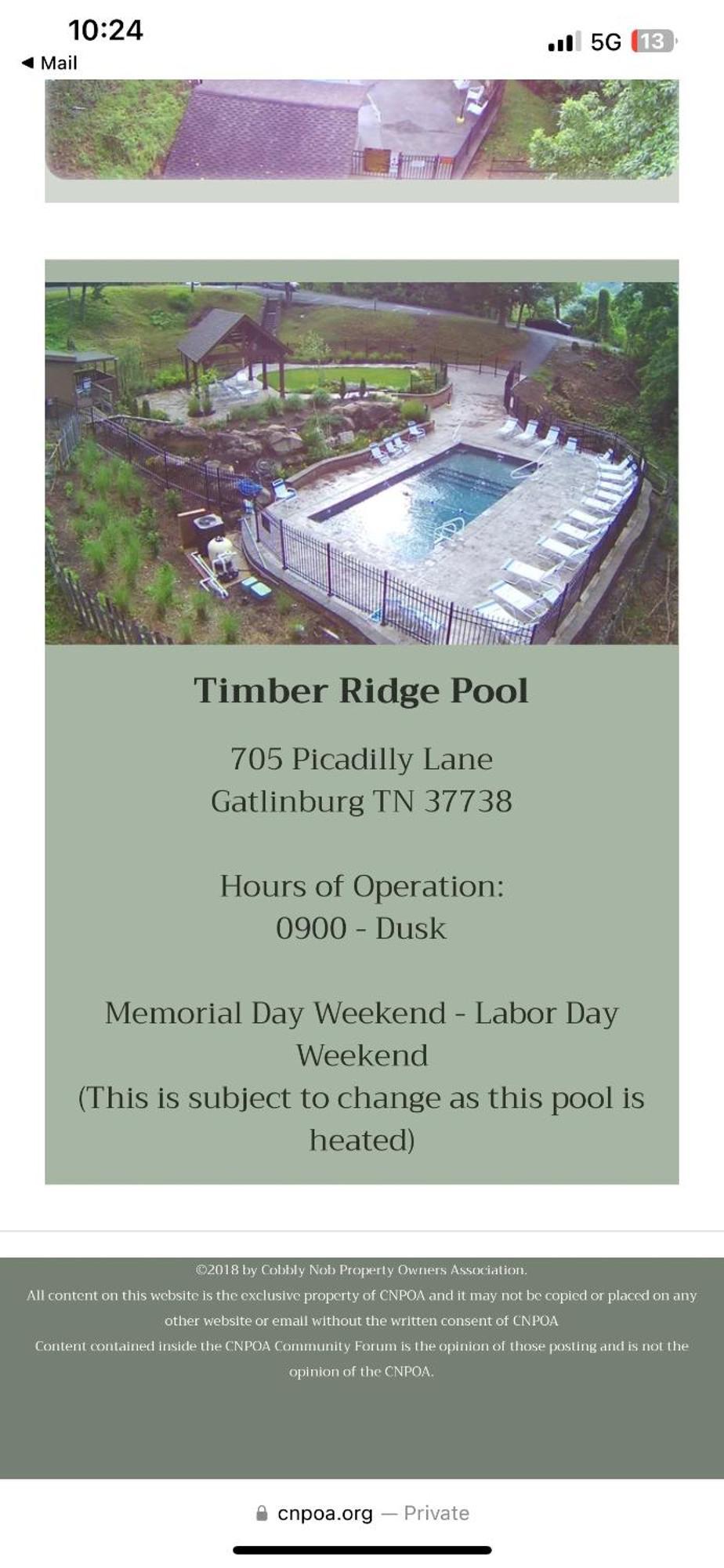Screen dimensions: 724x1568
Task: Return to the Mail app
Action: (x=49, y=63)
